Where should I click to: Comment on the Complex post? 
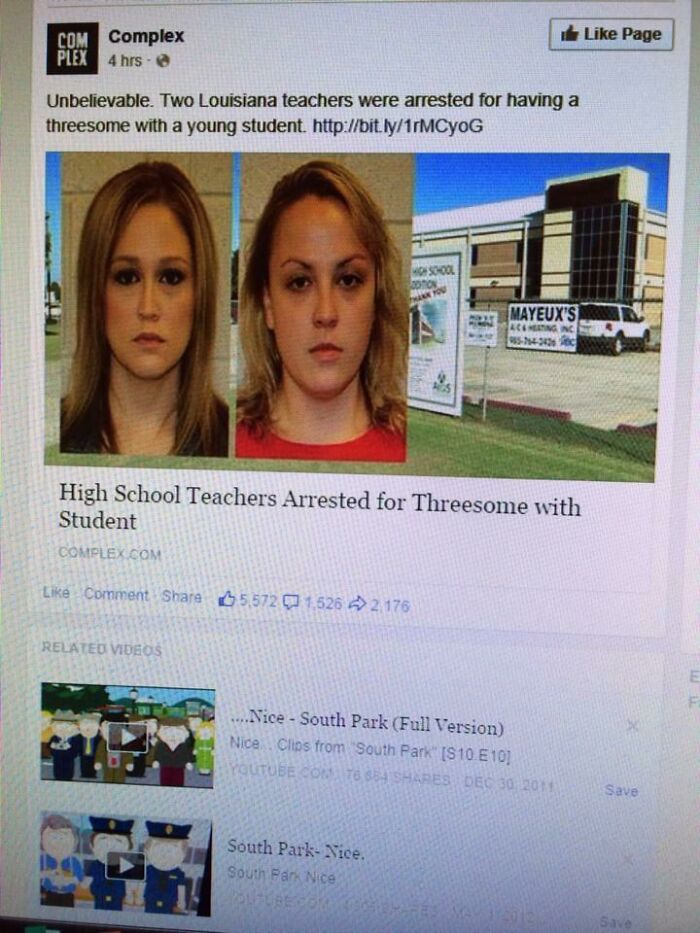click(116, 596)
